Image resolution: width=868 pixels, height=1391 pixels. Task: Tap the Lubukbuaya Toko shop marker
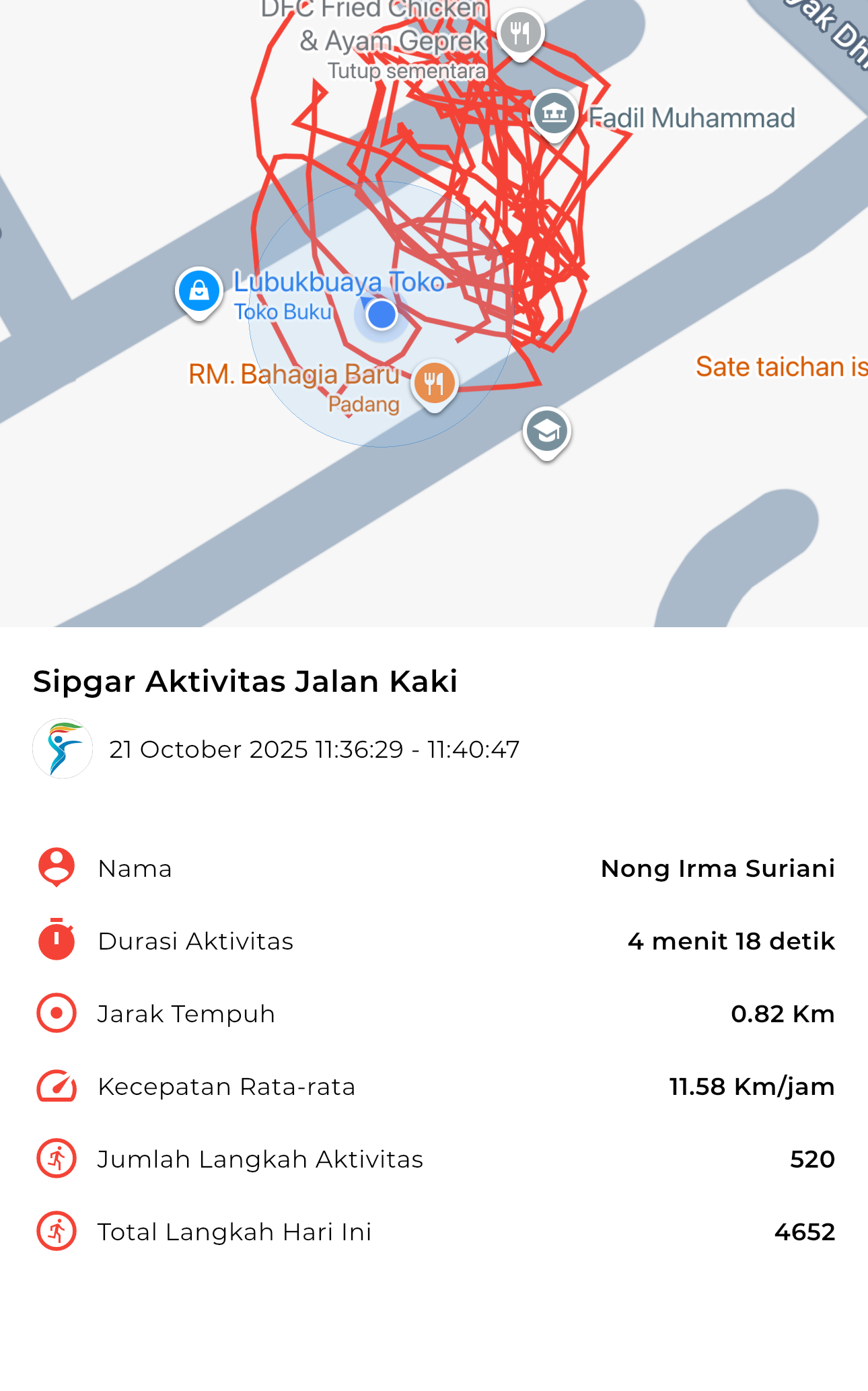click(x=198, y=291)
